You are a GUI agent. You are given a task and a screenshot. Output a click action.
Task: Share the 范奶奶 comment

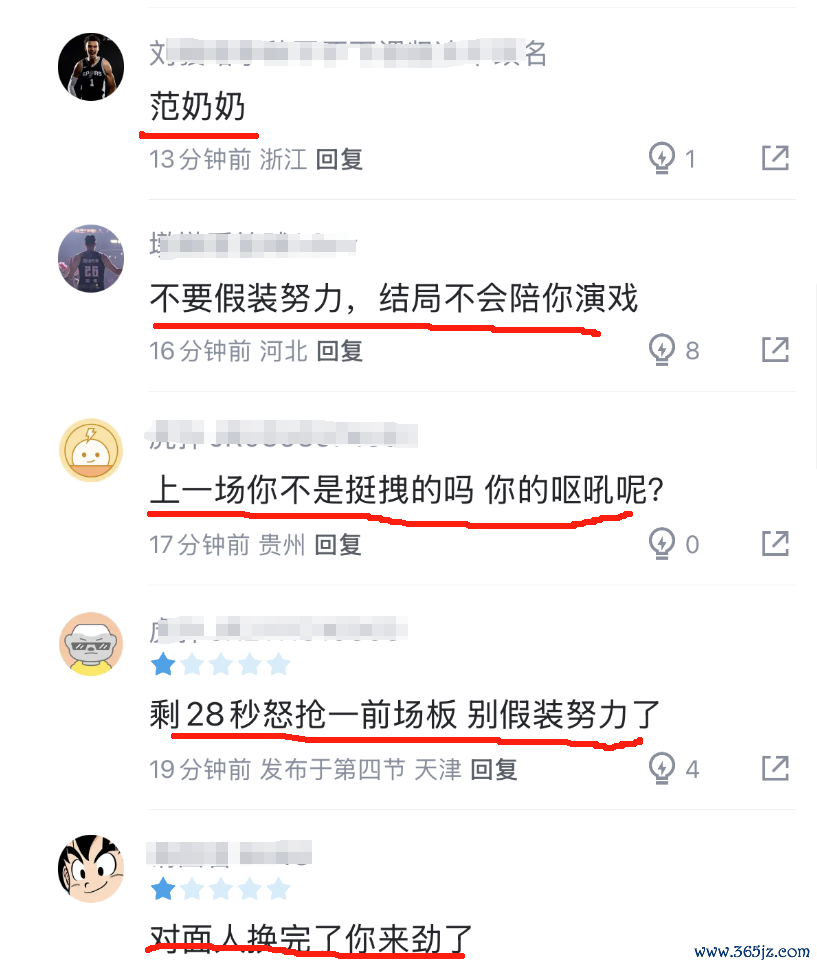[775, 157]
